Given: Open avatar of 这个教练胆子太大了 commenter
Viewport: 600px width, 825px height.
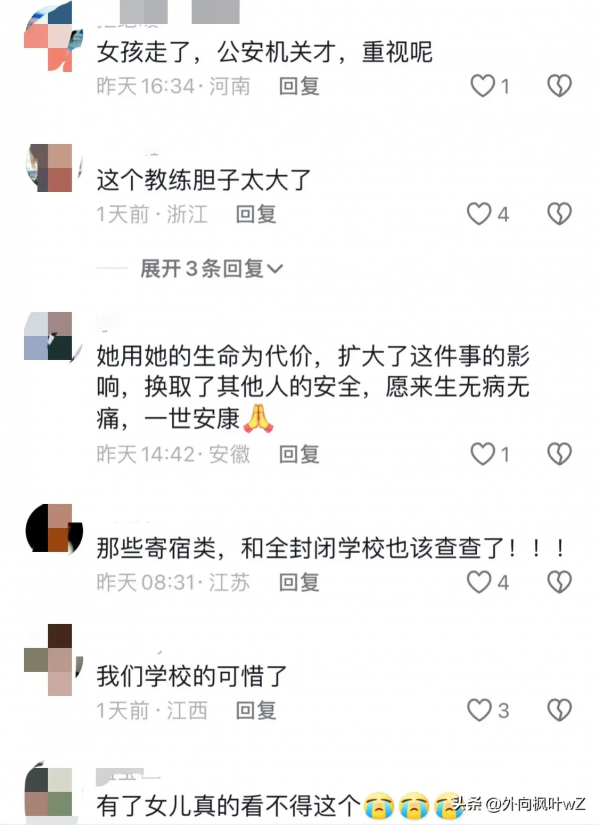Looking at the screenshot, I should pyautogui.click(x=48, y=167).
